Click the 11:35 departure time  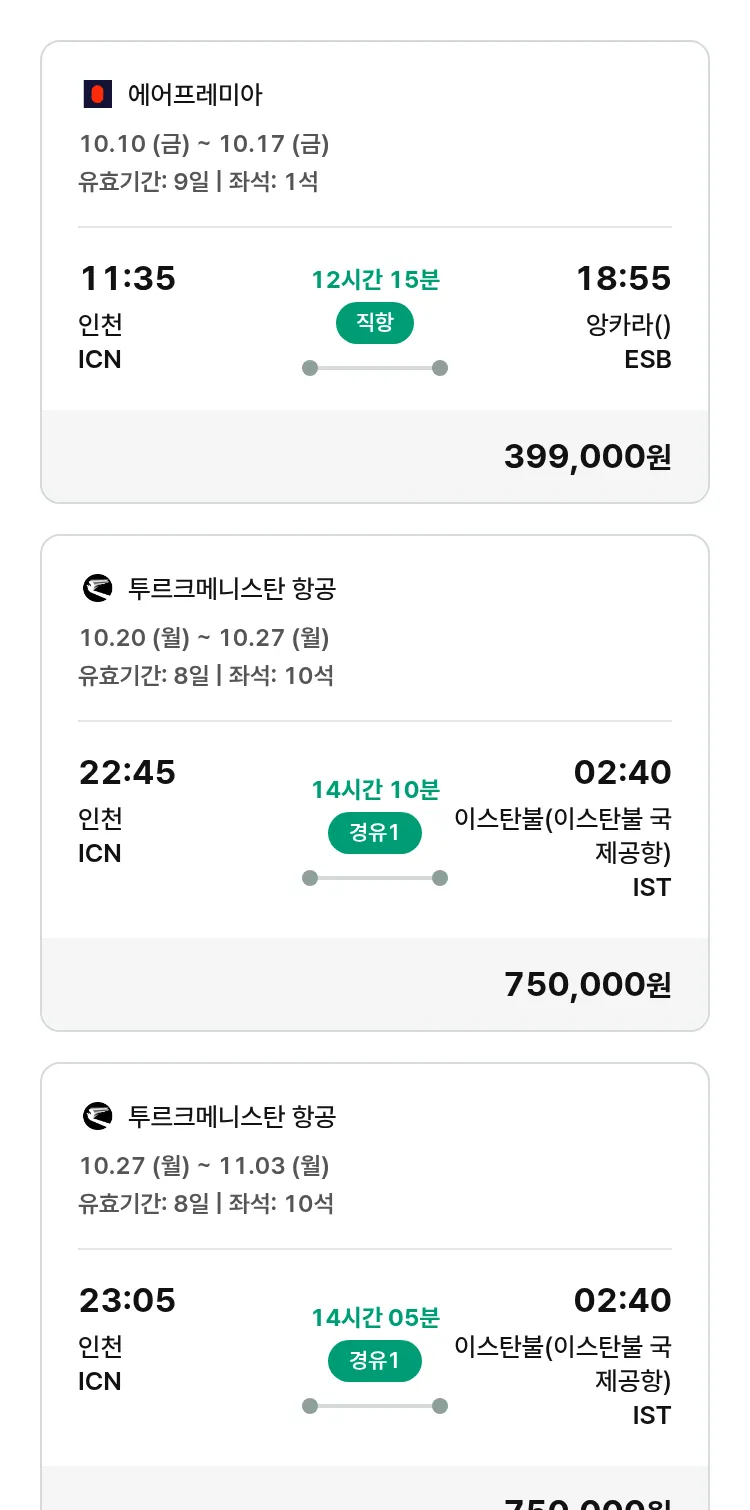tap(126, 279)
